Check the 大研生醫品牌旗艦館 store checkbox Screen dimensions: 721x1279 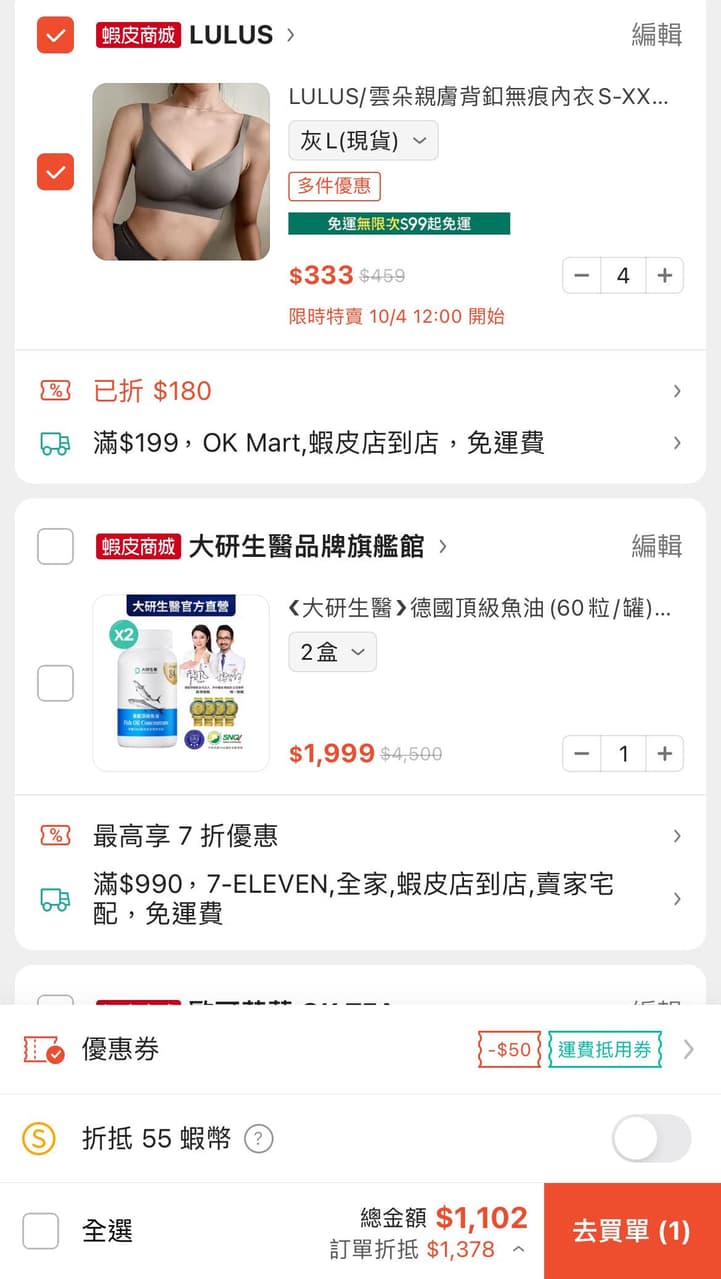[55, 546]
